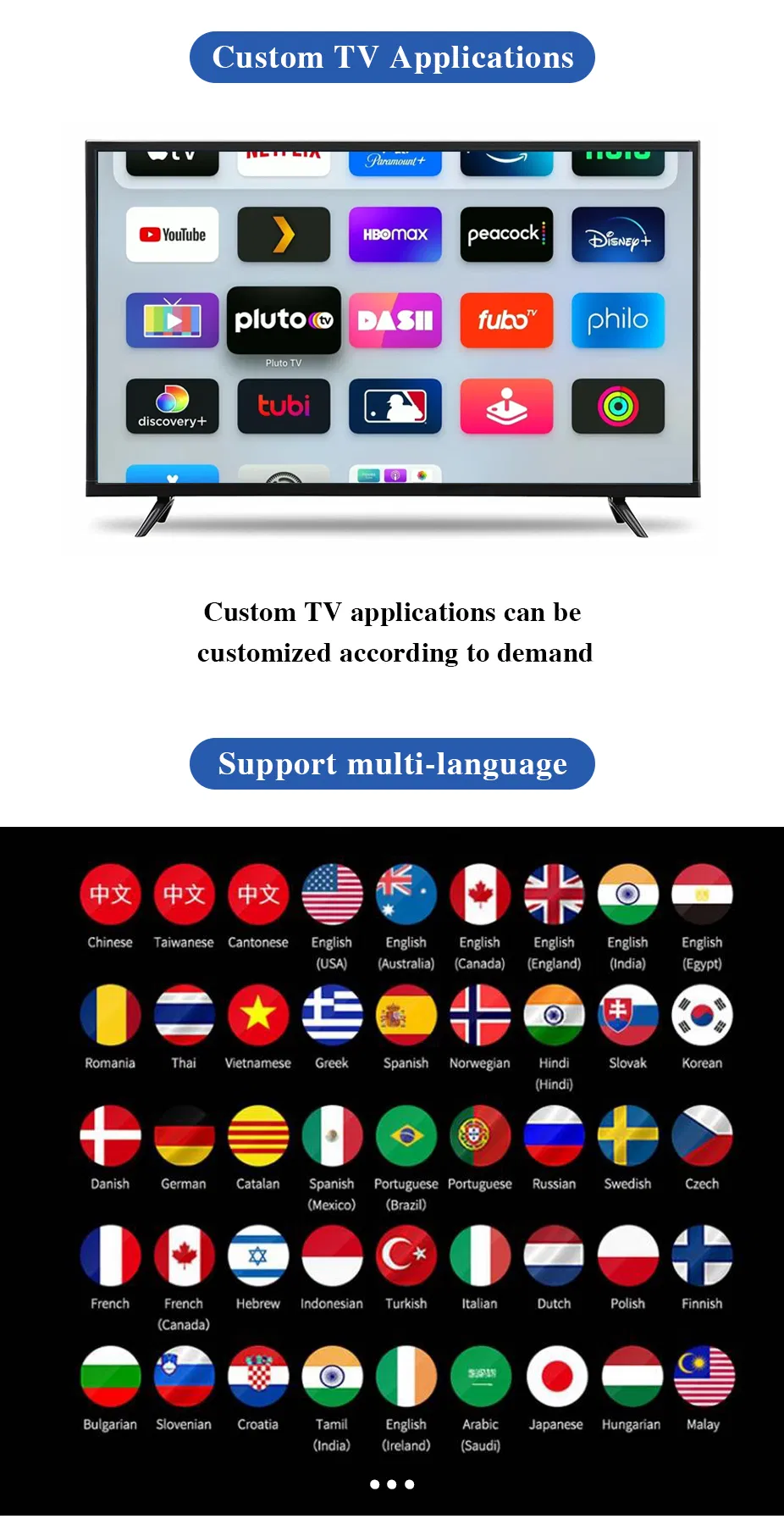Image resolution: width=784 pixels, height=1519 pixels.
Task: Open the fuboTV app
Action: click(x=506, y=321)
